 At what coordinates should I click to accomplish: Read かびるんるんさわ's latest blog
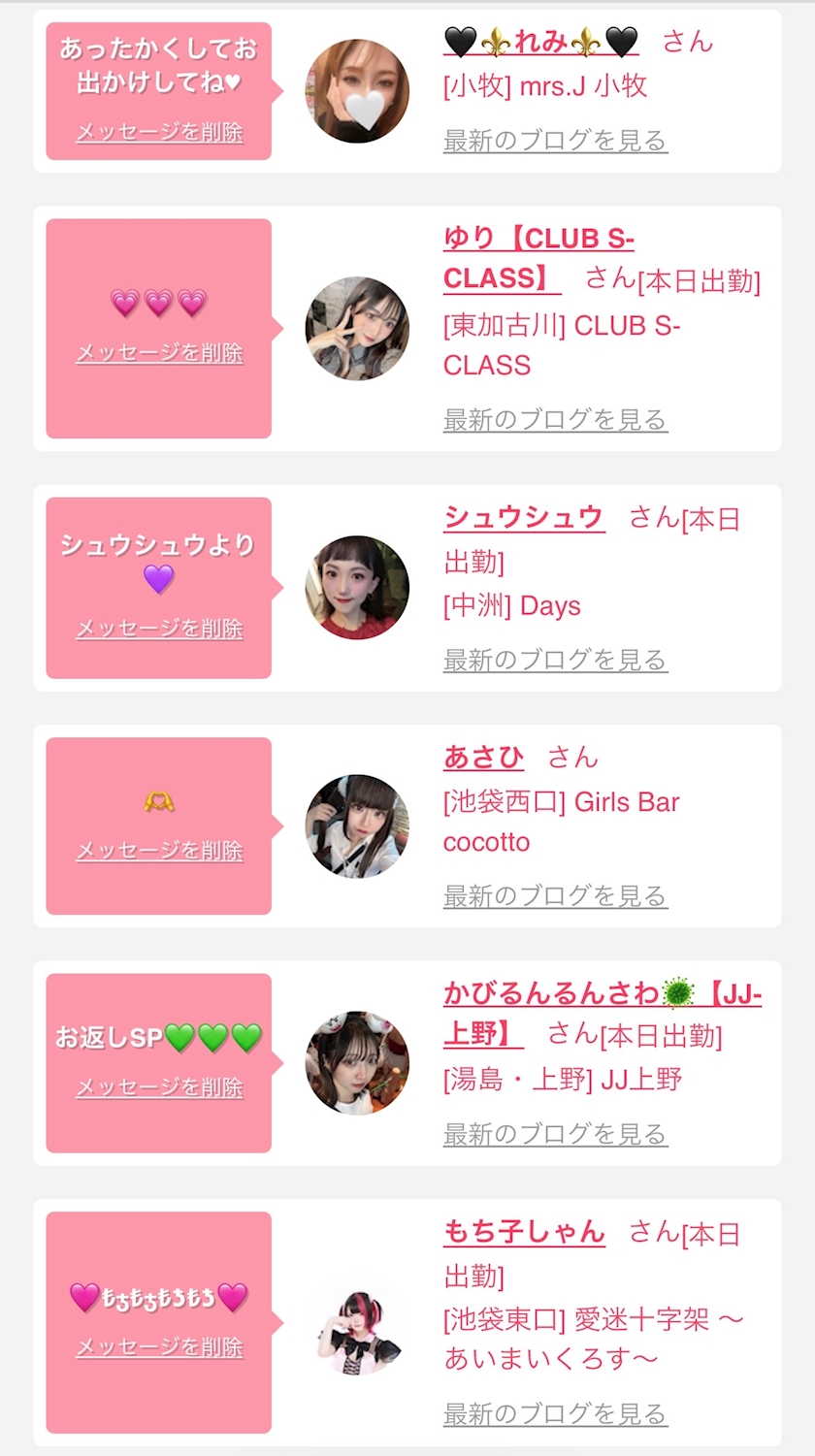(555, 1134)
